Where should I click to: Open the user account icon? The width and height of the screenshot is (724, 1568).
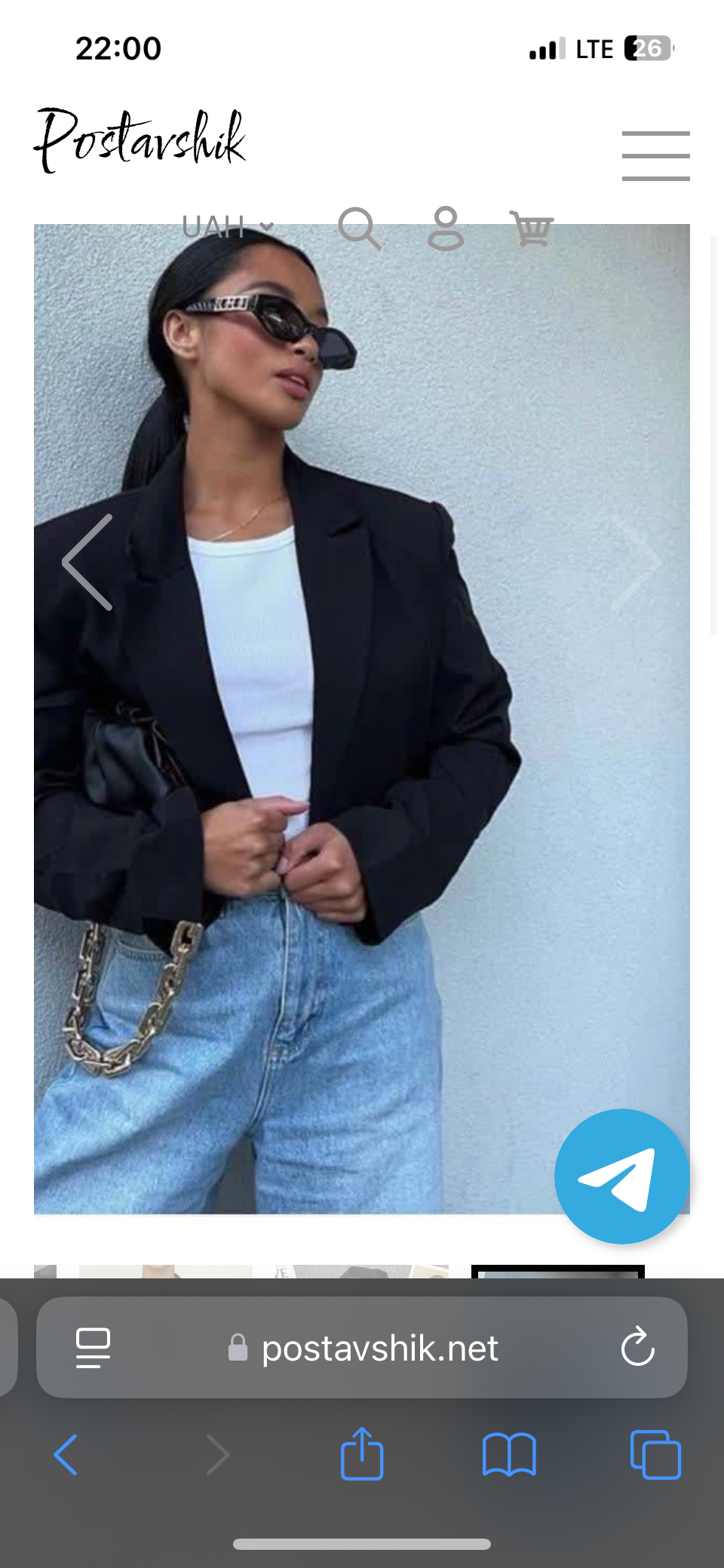pos(446,228)
